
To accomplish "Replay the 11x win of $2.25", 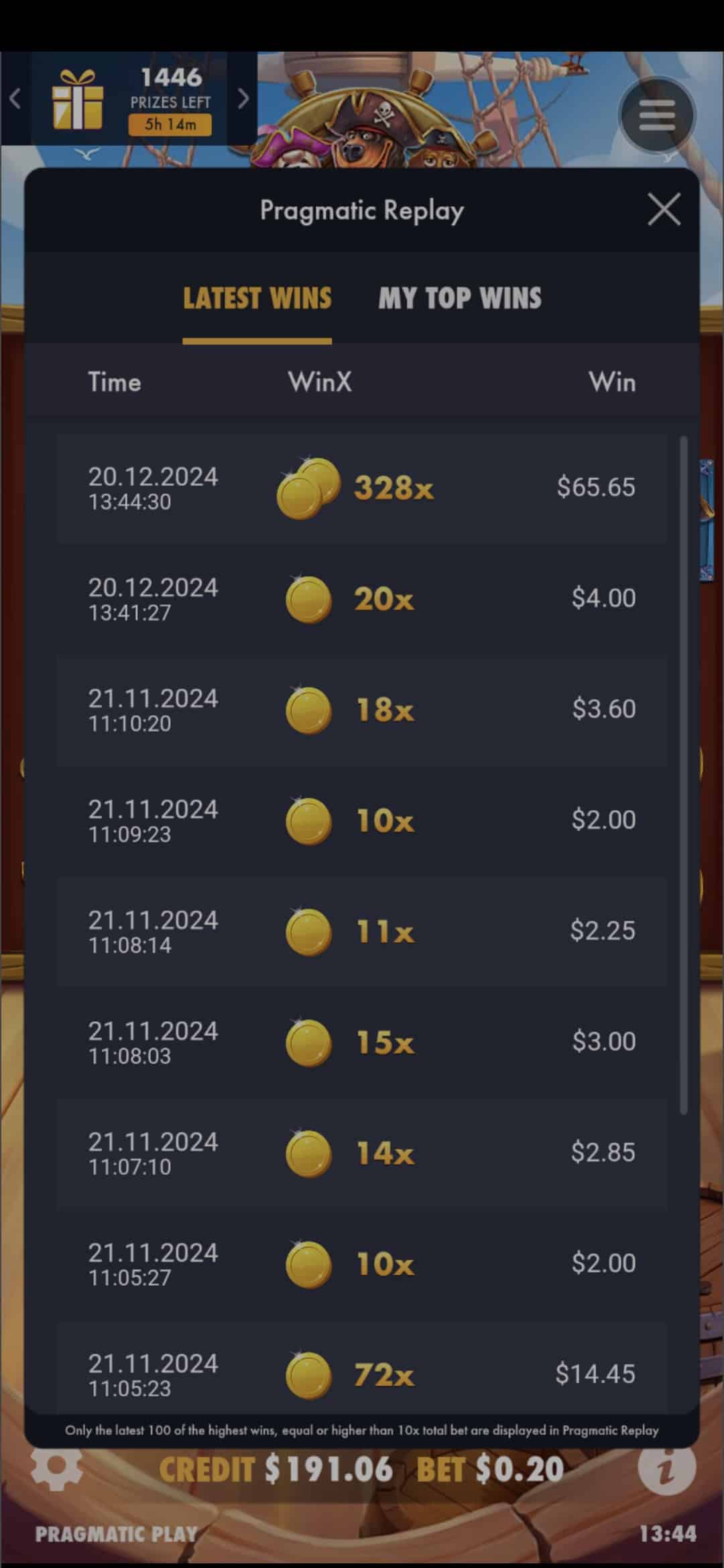I will pos(362,931).
